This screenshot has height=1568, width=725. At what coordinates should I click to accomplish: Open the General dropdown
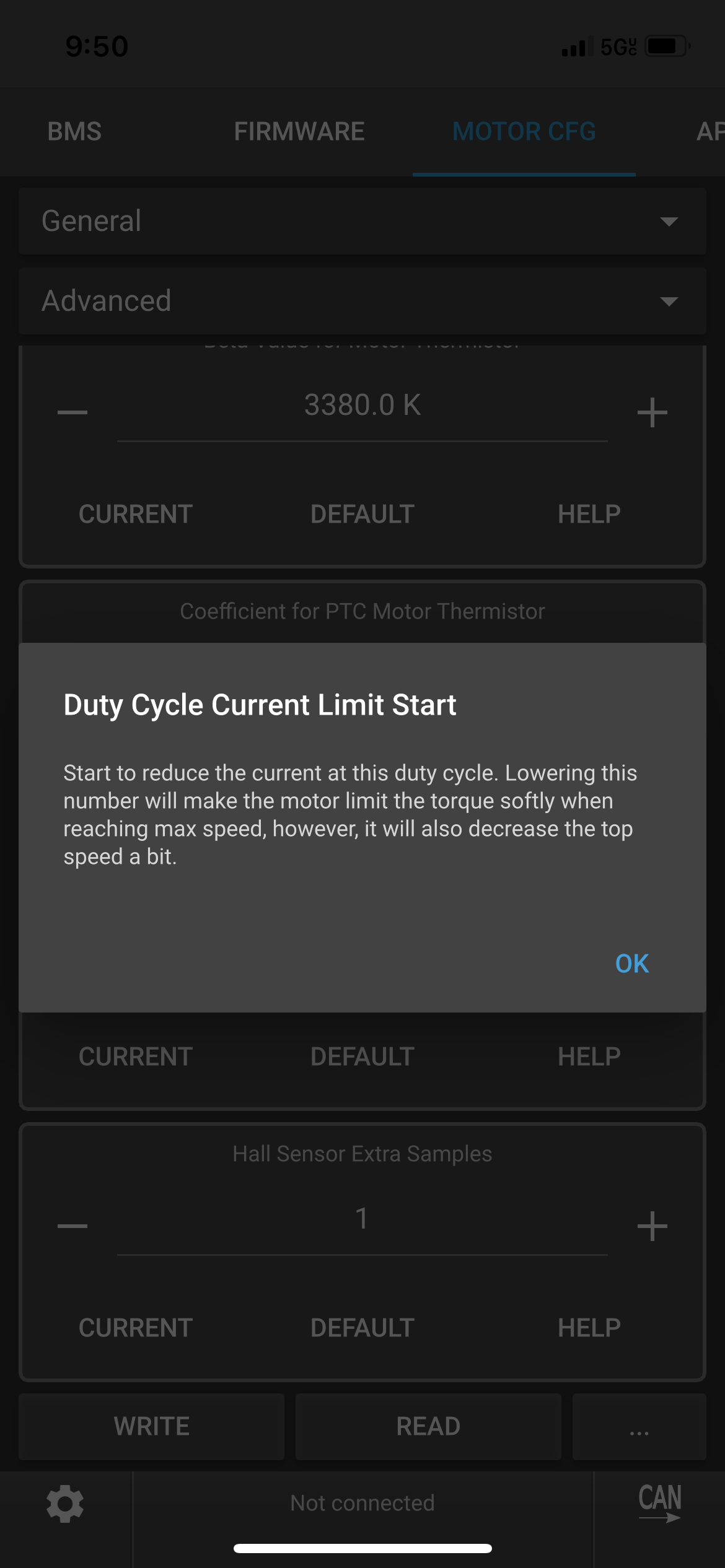tap(362, 221)
